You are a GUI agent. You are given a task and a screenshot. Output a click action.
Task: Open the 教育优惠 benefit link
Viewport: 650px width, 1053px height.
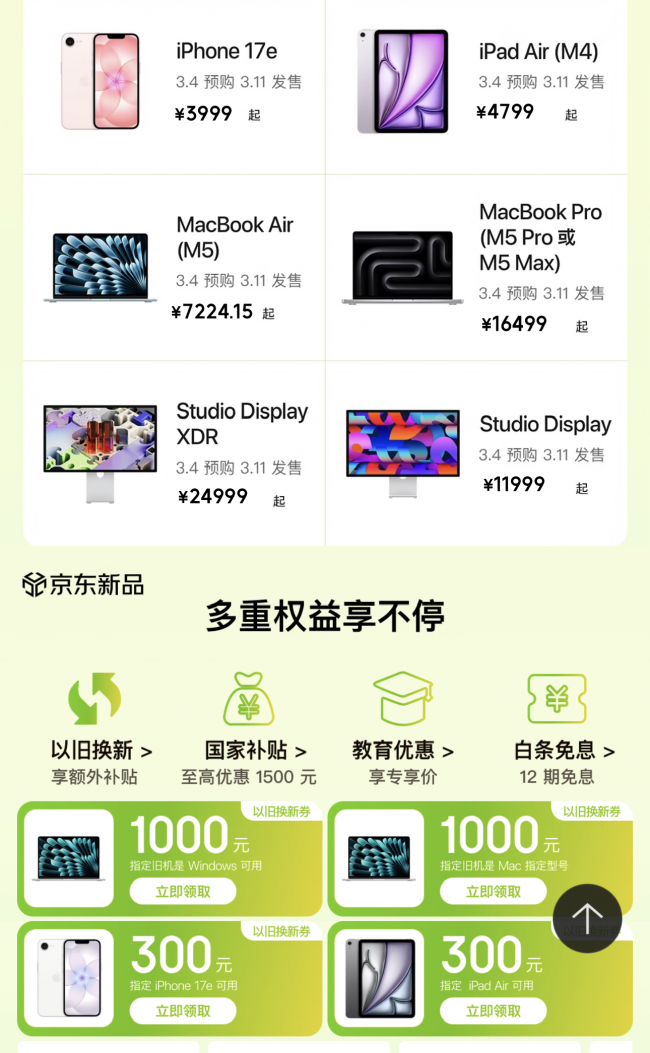402,750
